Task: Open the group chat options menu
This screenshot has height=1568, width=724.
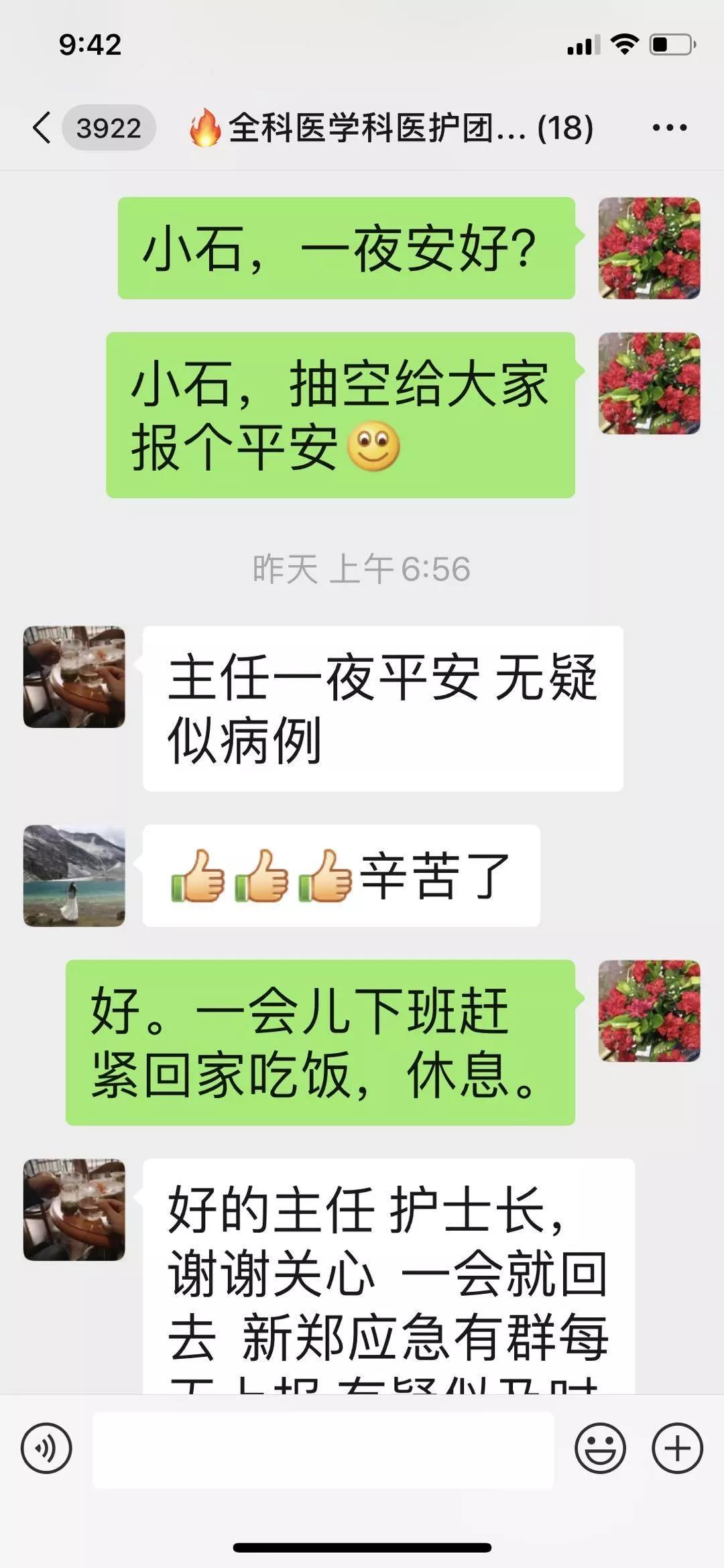Action: tap(670, 127)
